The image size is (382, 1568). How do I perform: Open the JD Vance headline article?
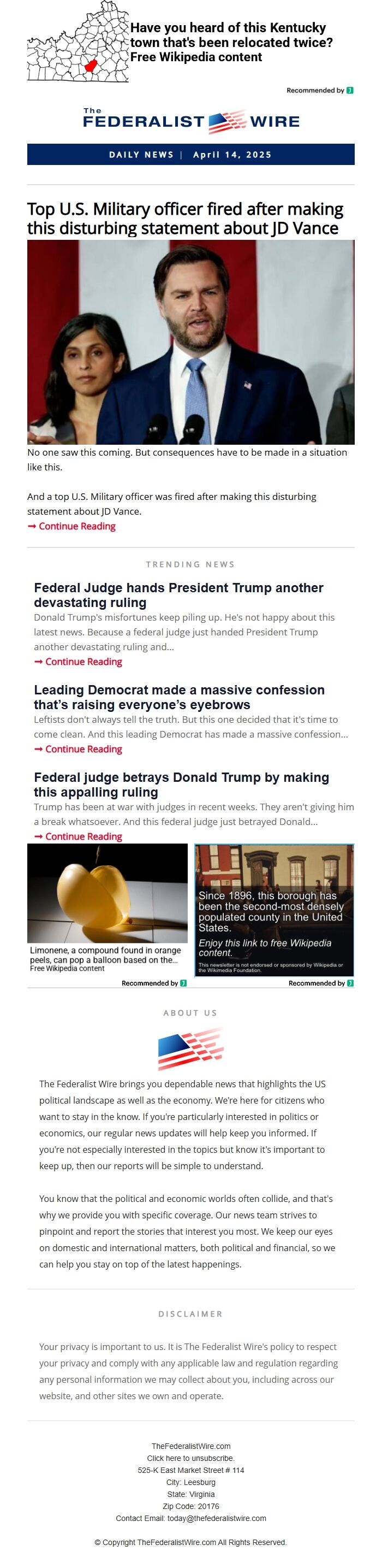pos(185,219)
